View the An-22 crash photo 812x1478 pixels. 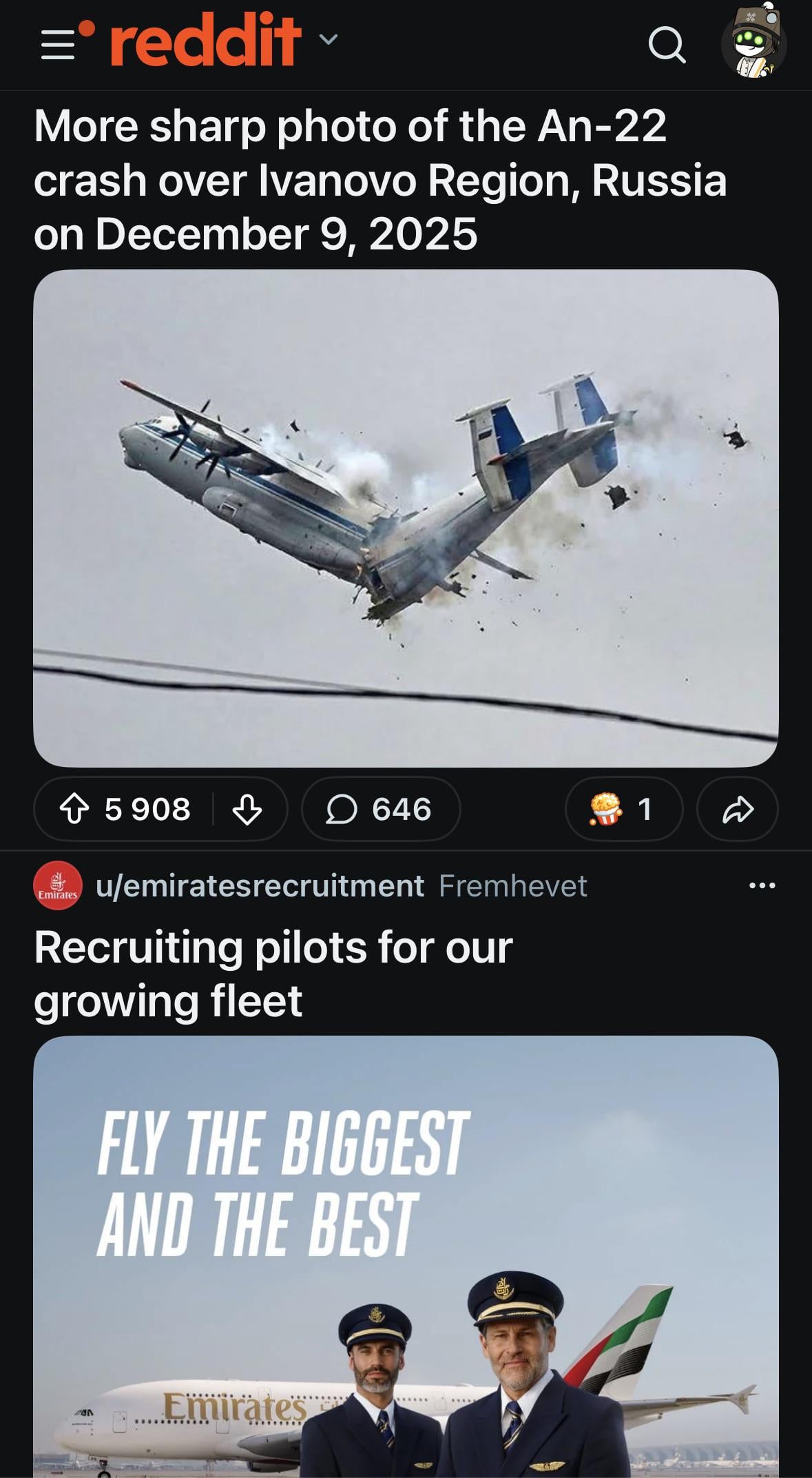click(406, 518)
